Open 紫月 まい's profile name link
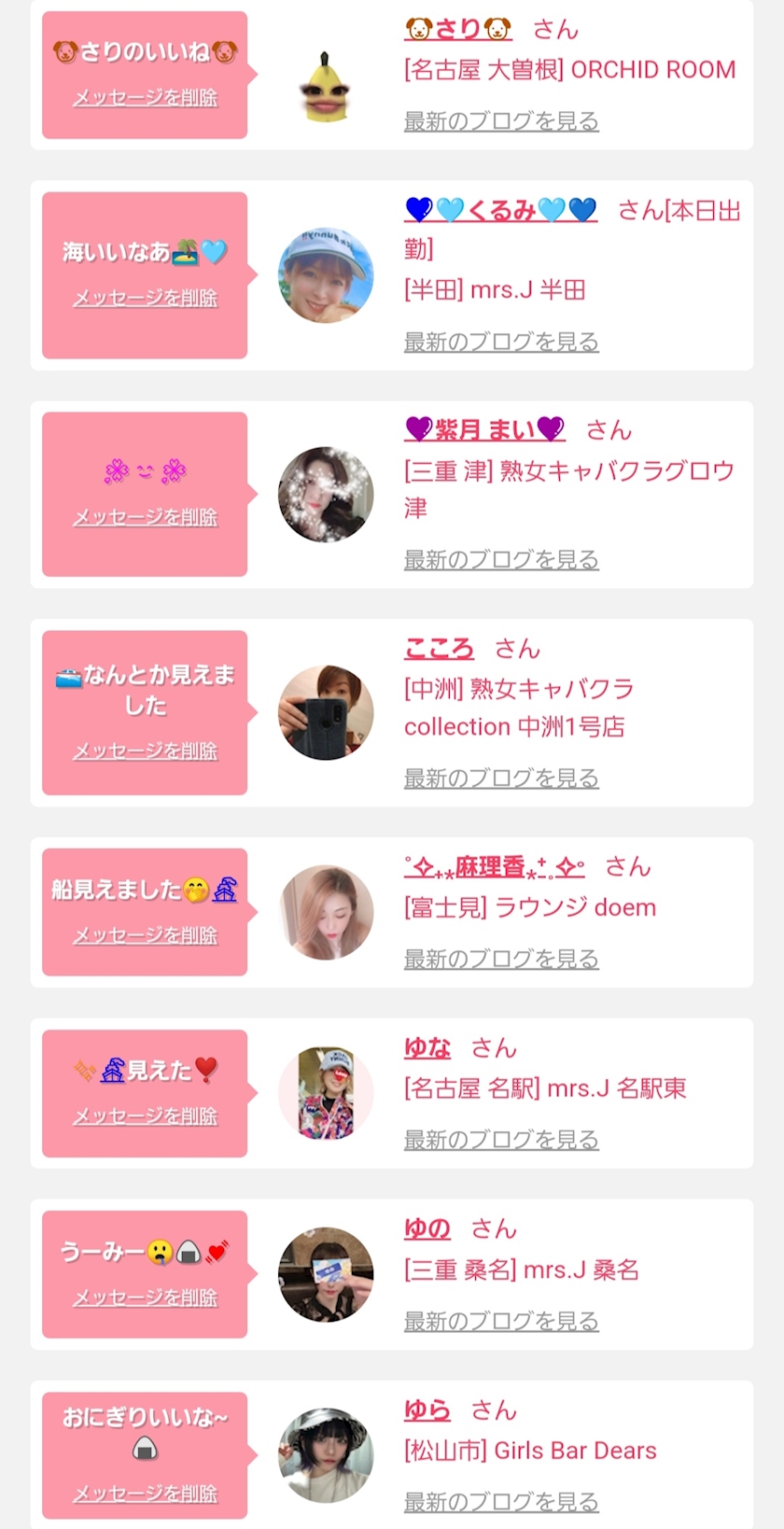This screenshot has height=1529, width=784. 484,429
